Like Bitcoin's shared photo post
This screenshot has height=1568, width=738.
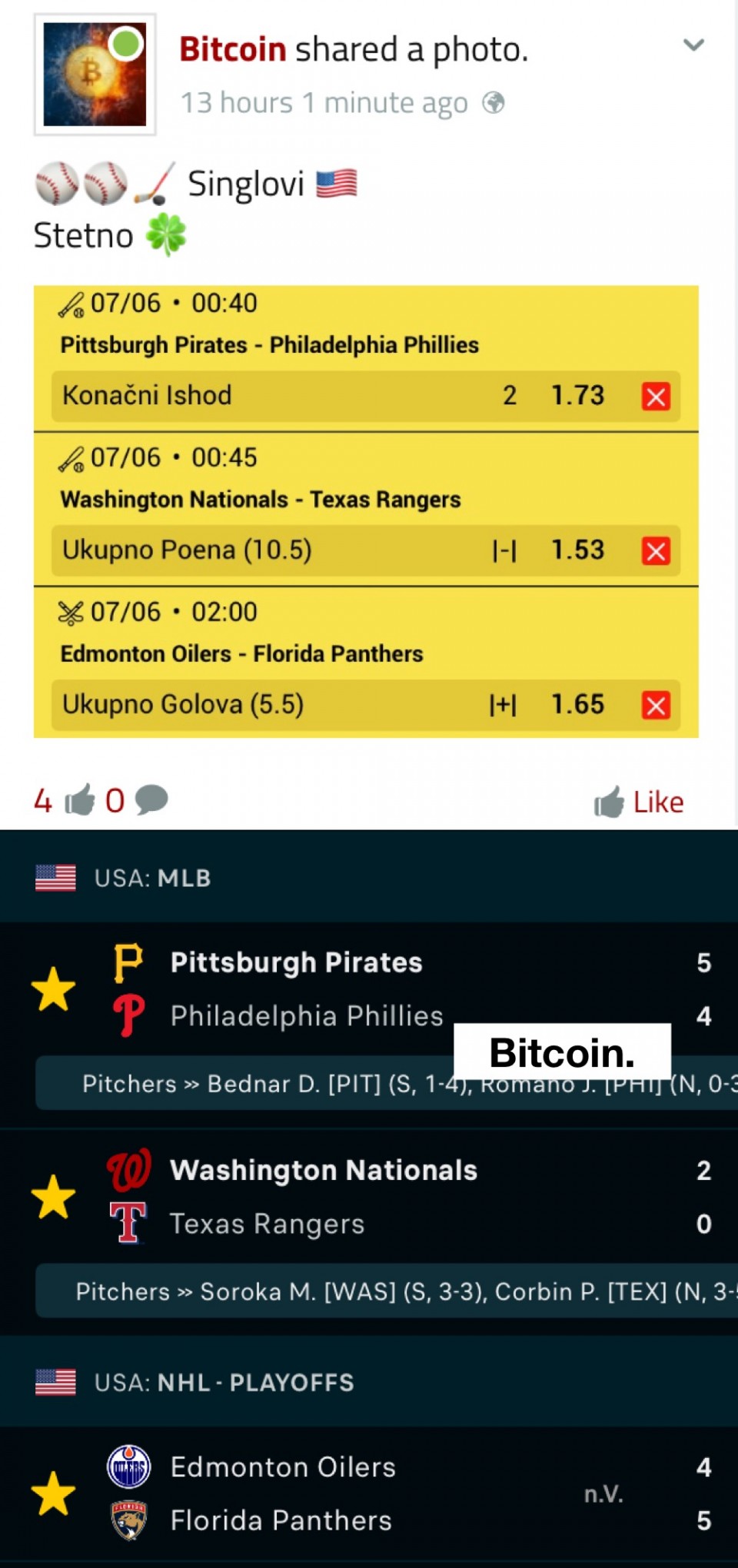[639, 802]
